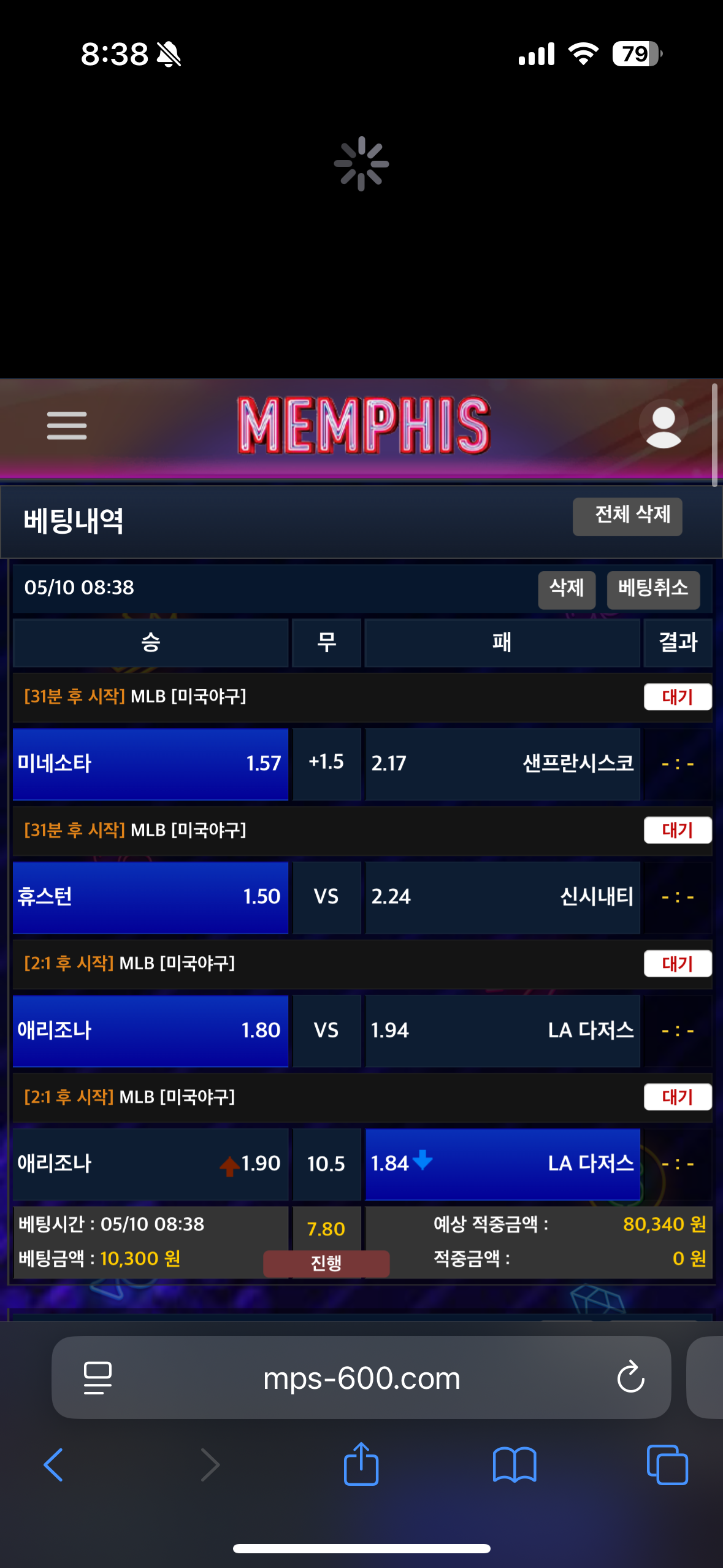The image size is (723, 1568).
Task: Tap 삭제 for the 05/10 08:38 bet
Action: [566, 589]
